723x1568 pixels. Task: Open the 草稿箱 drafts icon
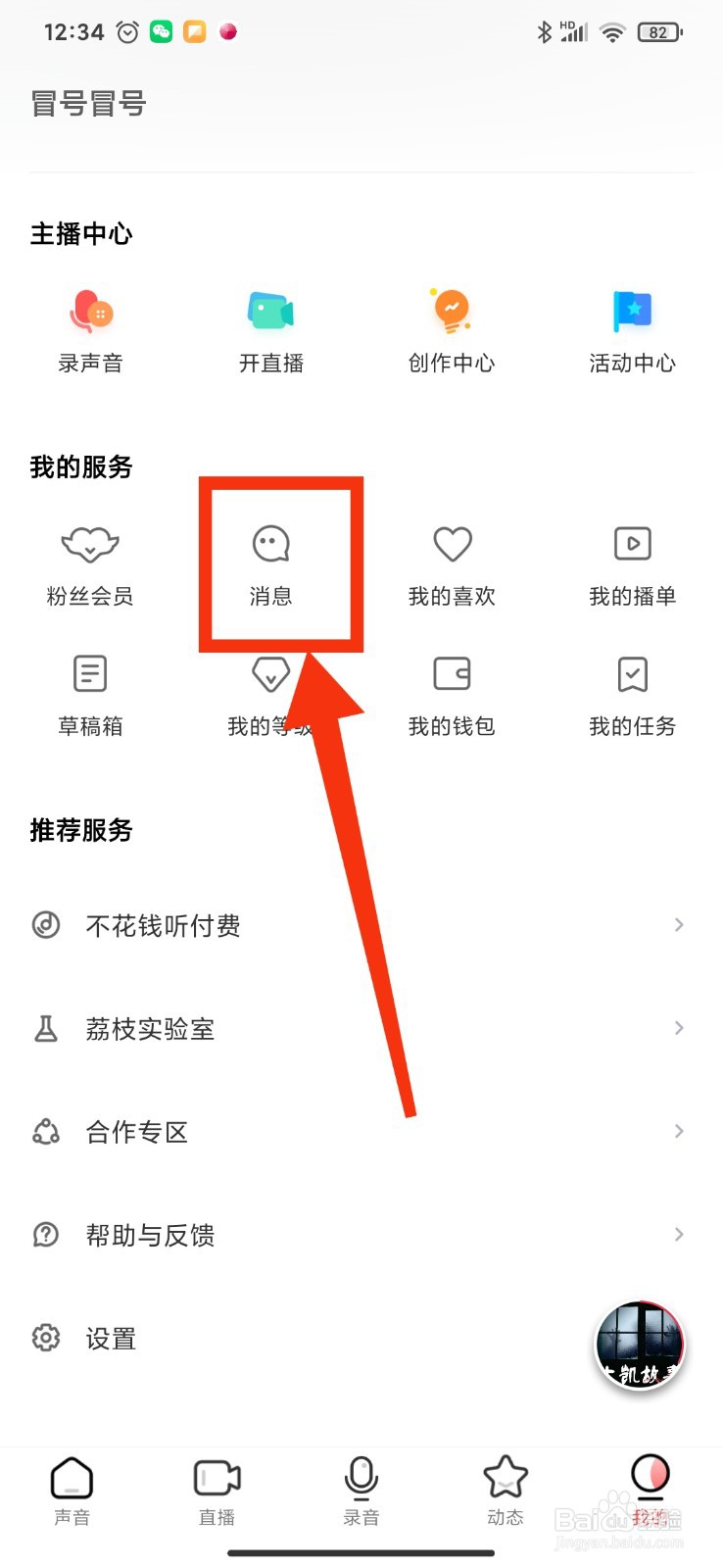(90, 674)
